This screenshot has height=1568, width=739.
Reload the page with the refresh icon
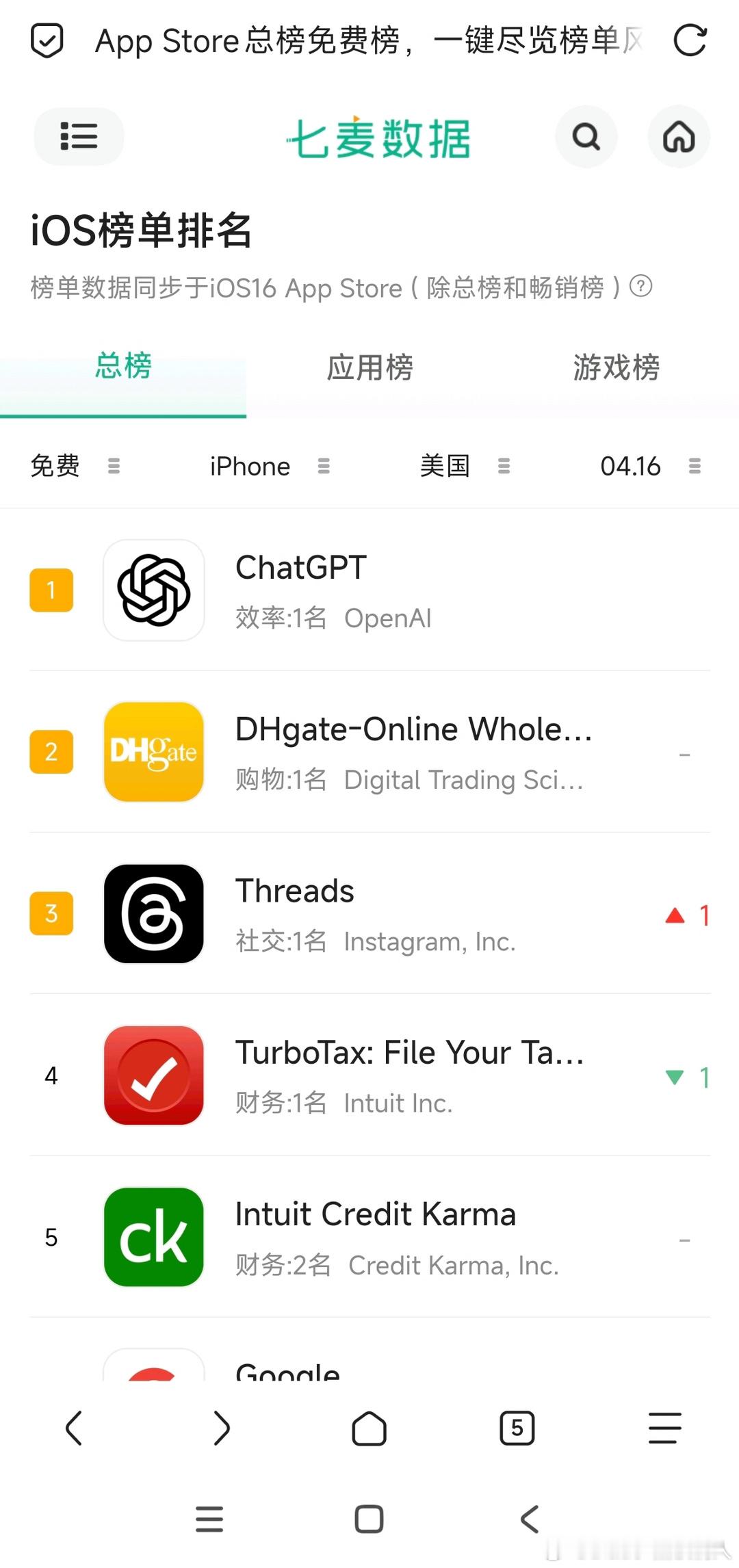pyautogui.click(x=689, y=40)
